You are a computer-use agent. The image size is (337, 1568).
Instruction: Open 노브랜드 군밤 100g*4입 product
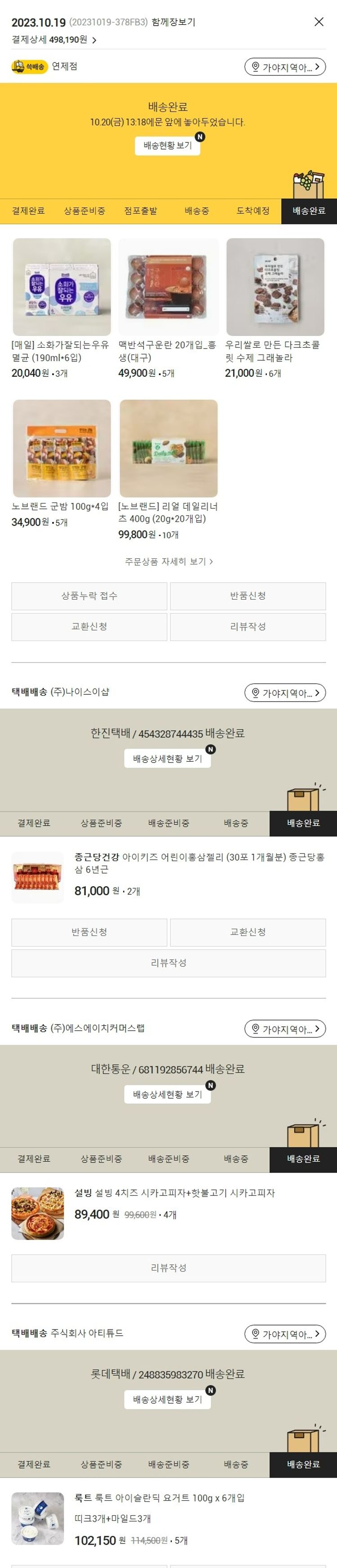click(62, 449)
